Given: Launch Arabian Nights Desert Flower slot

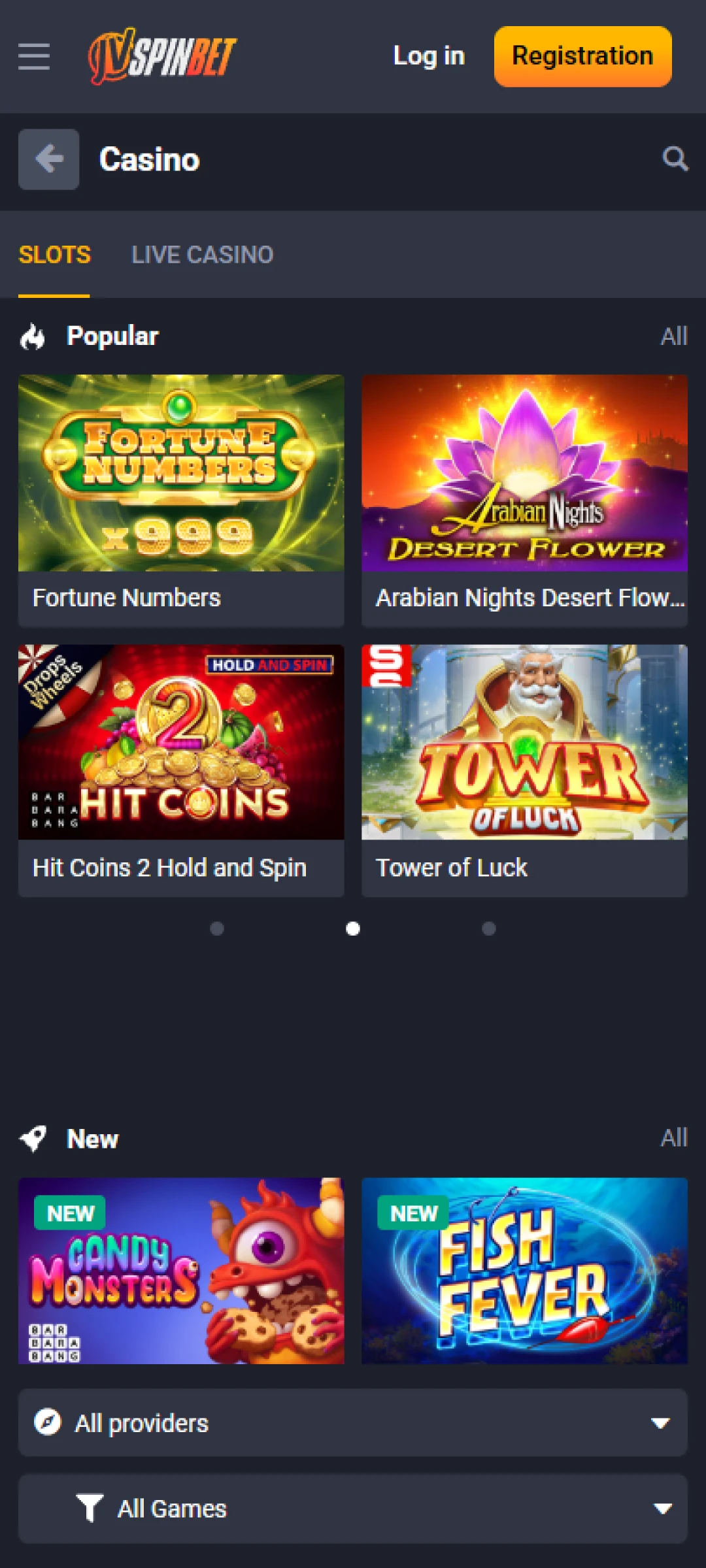Looking at the screenshot, I should pyautogui.click(x=524, y=500).
